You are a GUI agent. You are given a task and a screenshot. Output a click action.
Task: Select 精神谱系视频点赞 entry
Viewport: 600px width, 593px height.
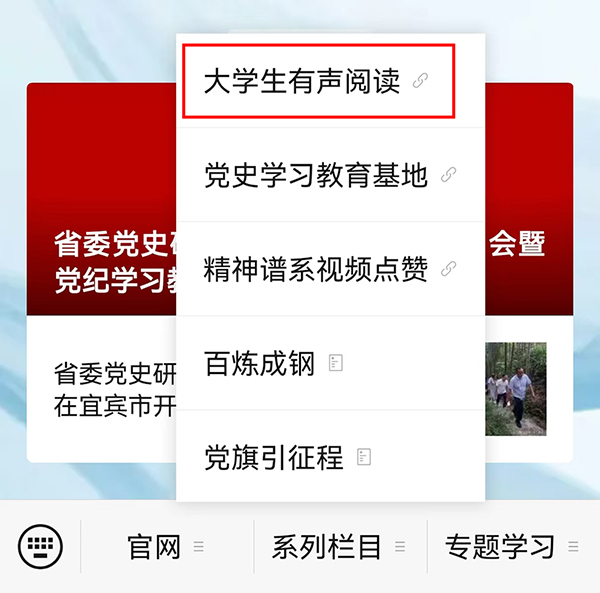pos(328,269)
